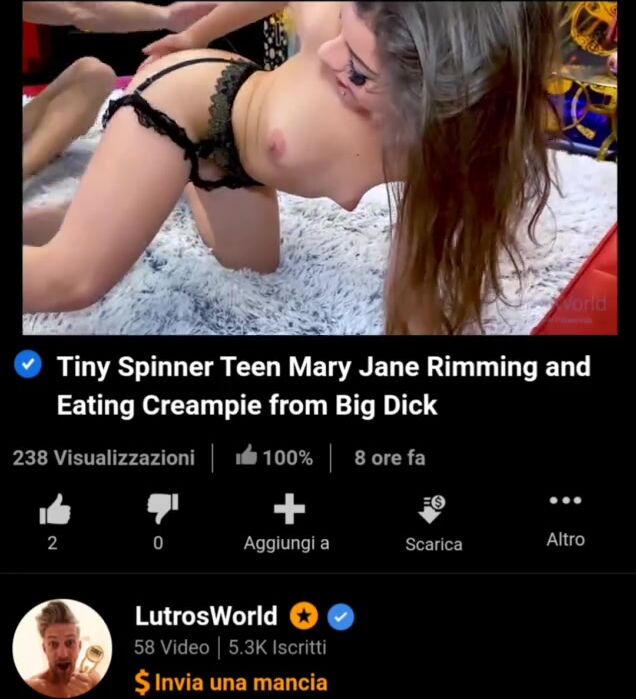Open the Aggiungi a option
This screenshot has width=636, height=699.
tap(288, 522)
